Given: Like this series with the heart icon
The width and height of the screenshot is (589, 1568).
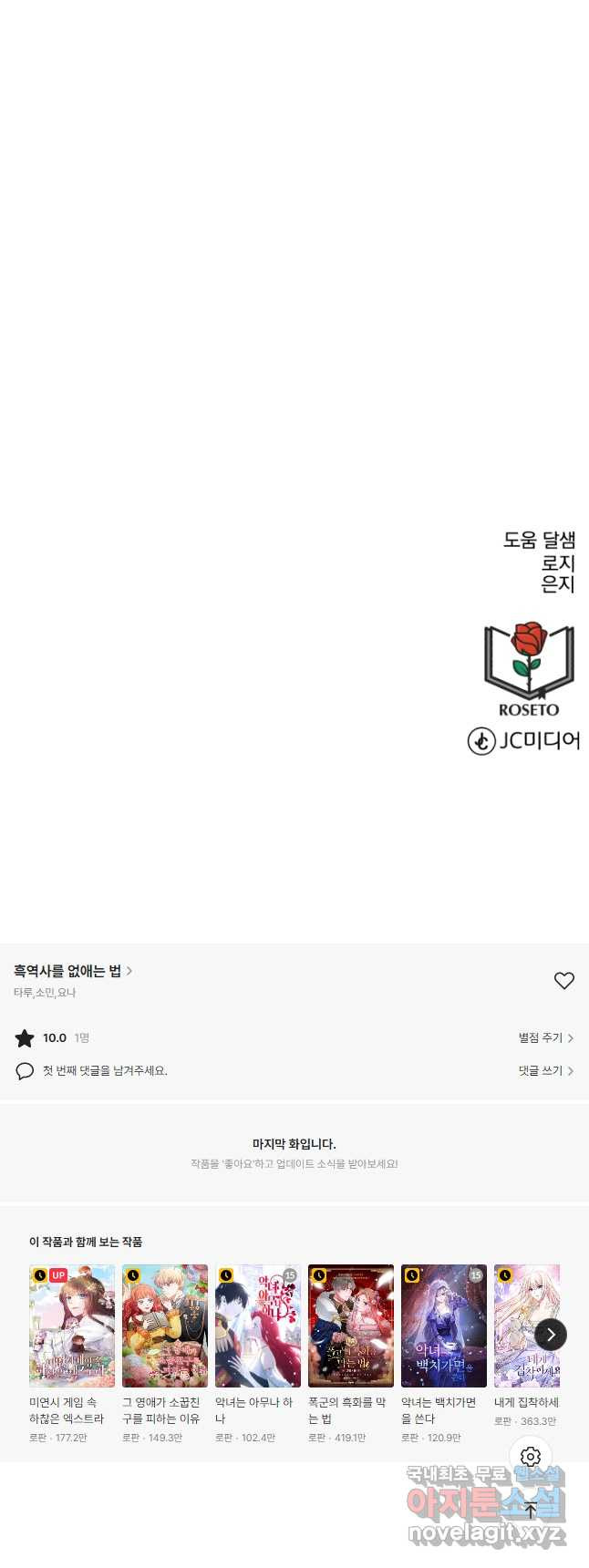Looking at the screenshot, I should click(564, 980).
